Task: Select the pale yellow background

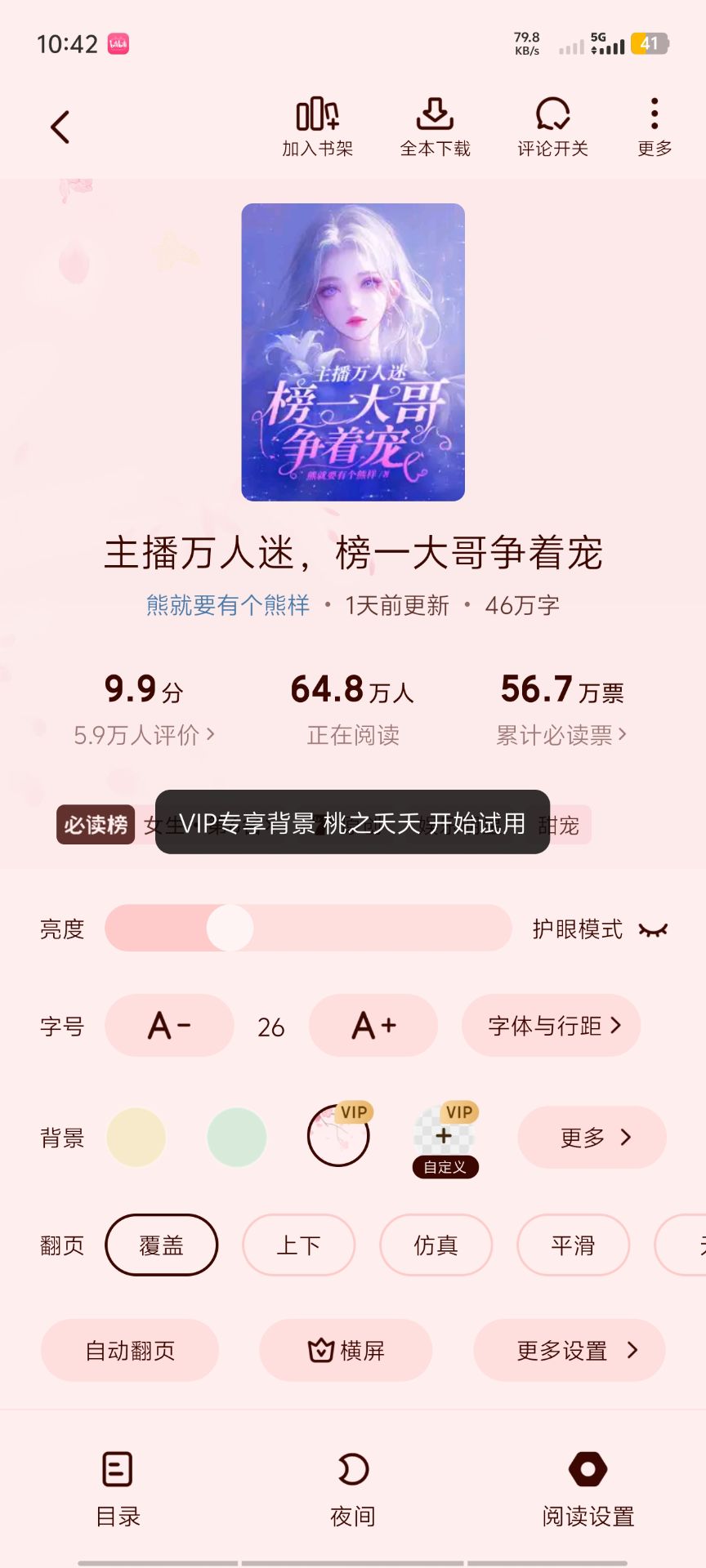Action: (x=136, y=1137)
